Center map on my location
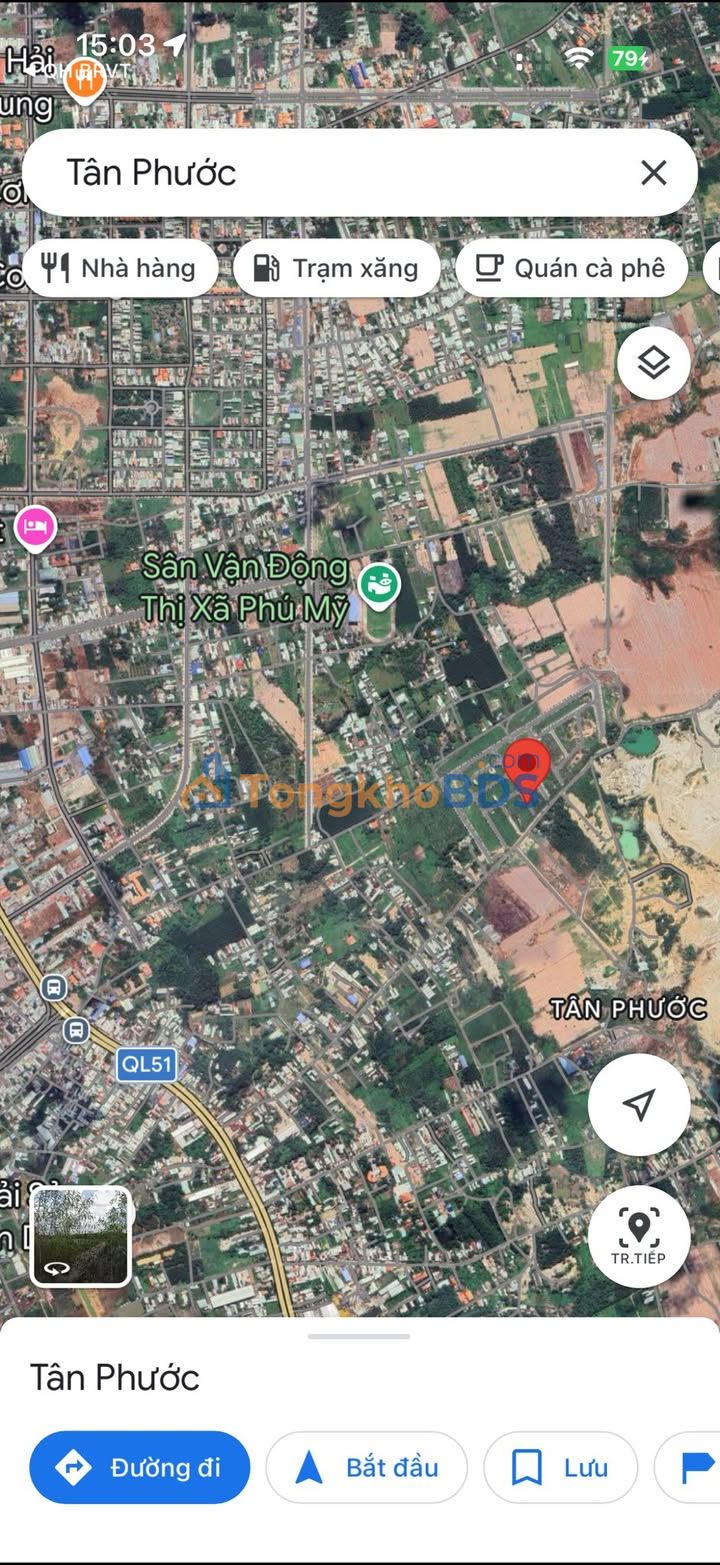The height and width of the screenshot is (1565, 720). 639,1104
